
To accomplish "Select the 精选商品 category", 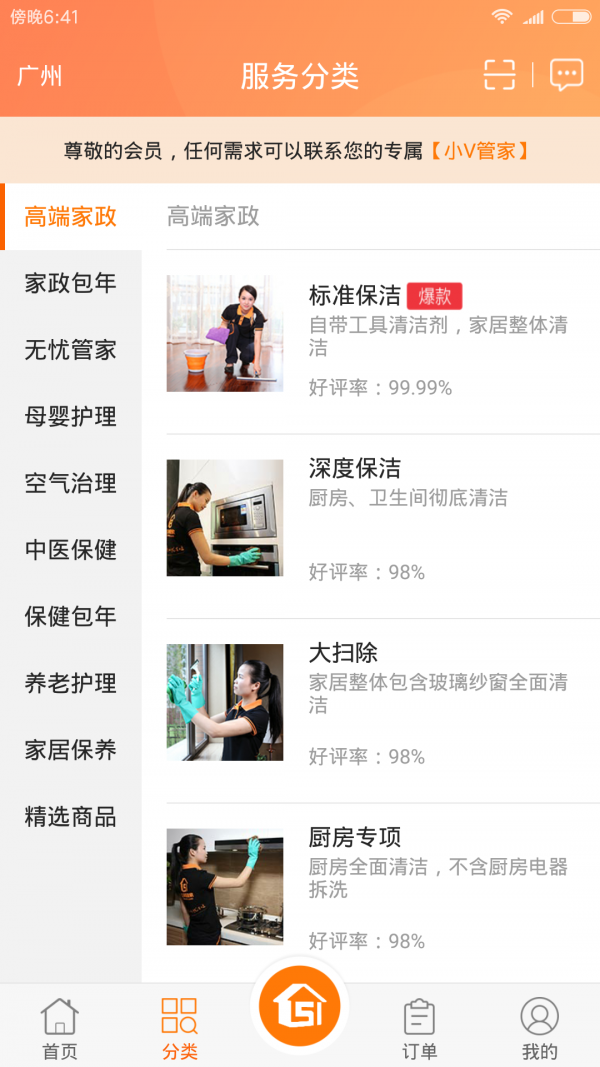I will tap(71, 817).
